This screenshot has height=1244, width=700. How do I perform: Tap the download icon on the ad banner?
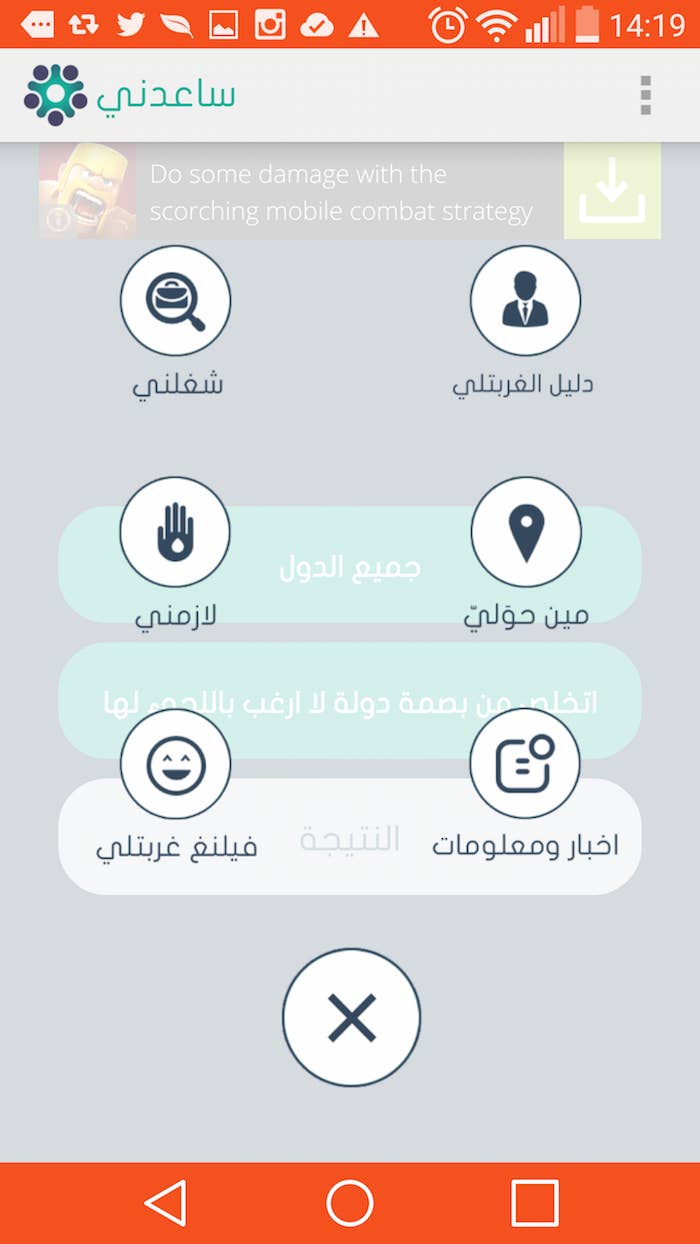click(x=612, y=190)
